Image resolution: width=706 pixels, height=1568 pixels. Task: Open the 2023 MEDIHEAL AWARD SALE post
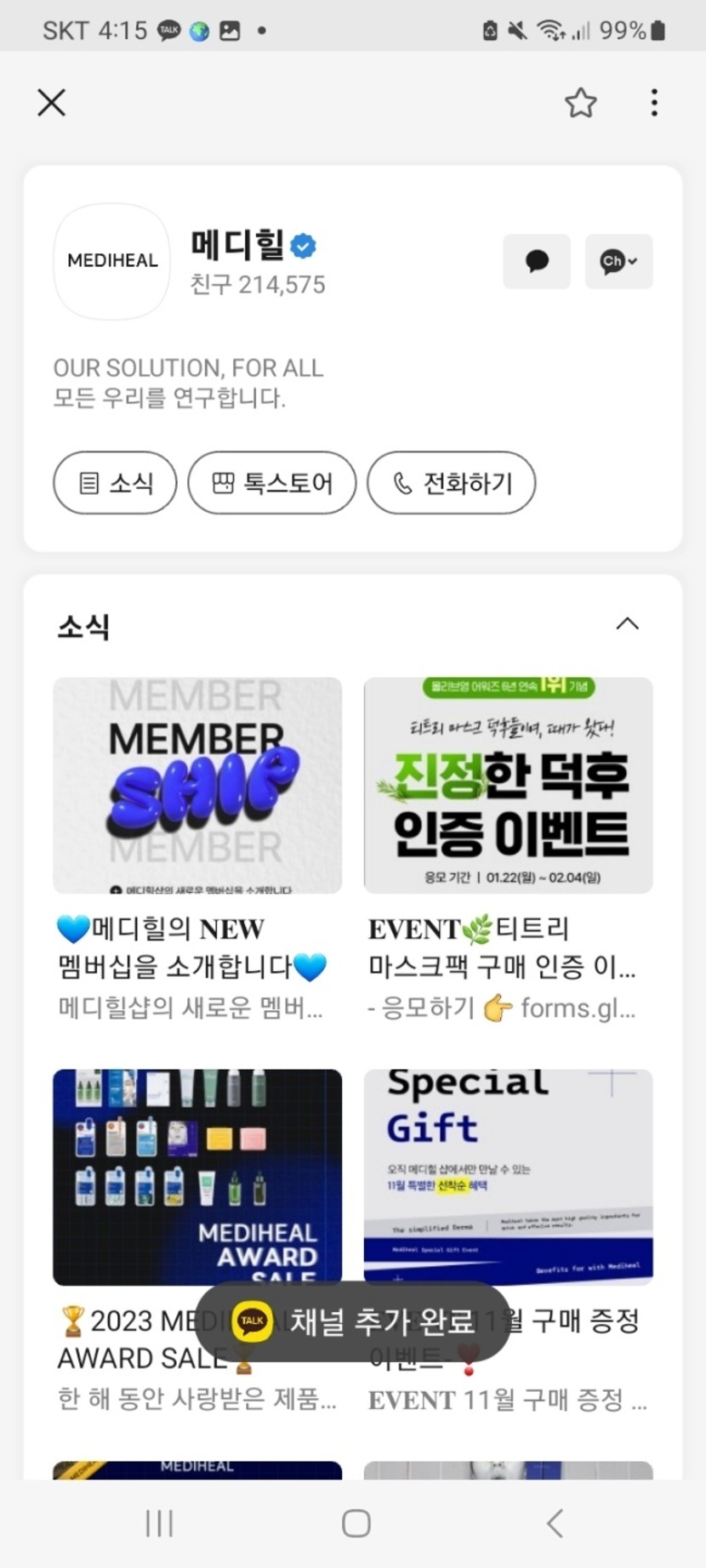pyautogui.click(x=197, y=1177)
